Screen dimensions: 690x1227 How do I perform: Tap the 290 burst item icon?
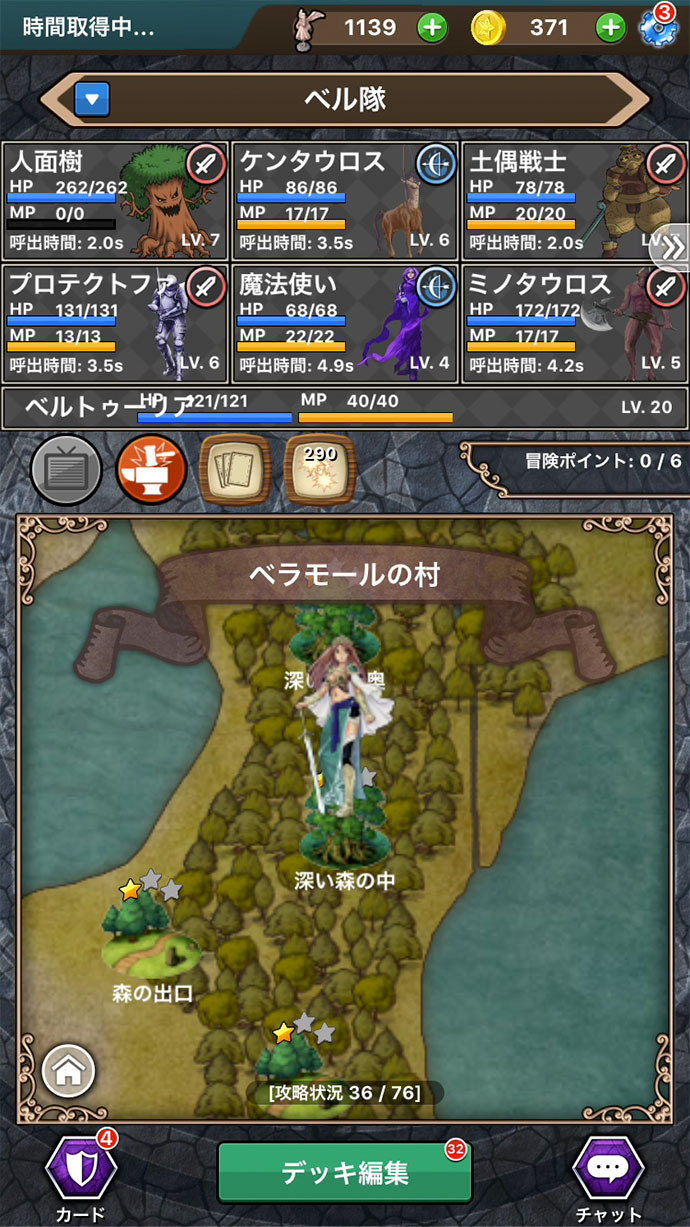coord(320,468)
